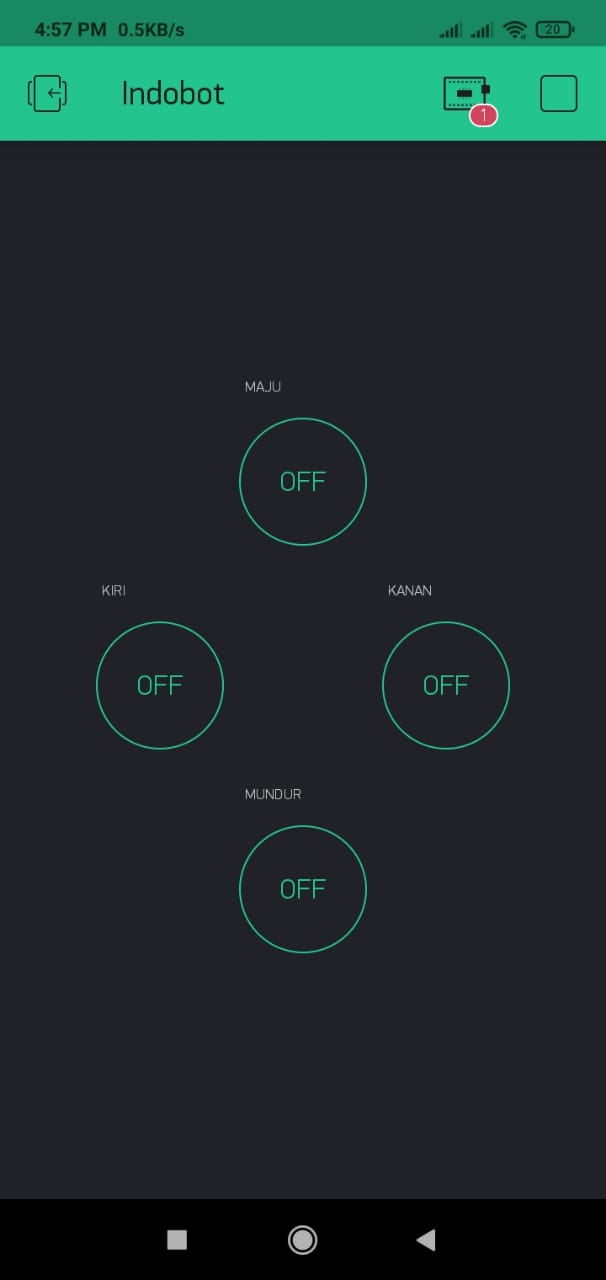Toggle the KIRI button
606x1280 pixels.
[160, 685]
